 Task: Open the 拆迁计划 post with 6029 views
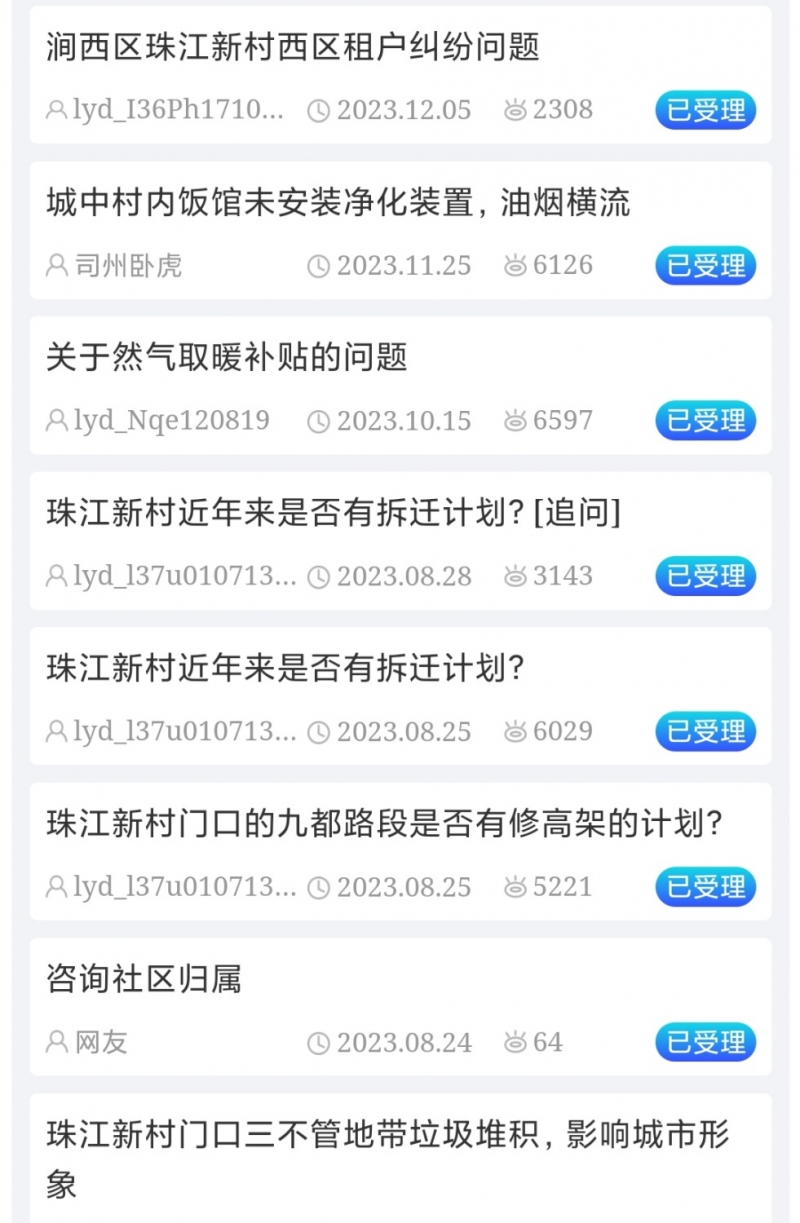click(285, 669)
